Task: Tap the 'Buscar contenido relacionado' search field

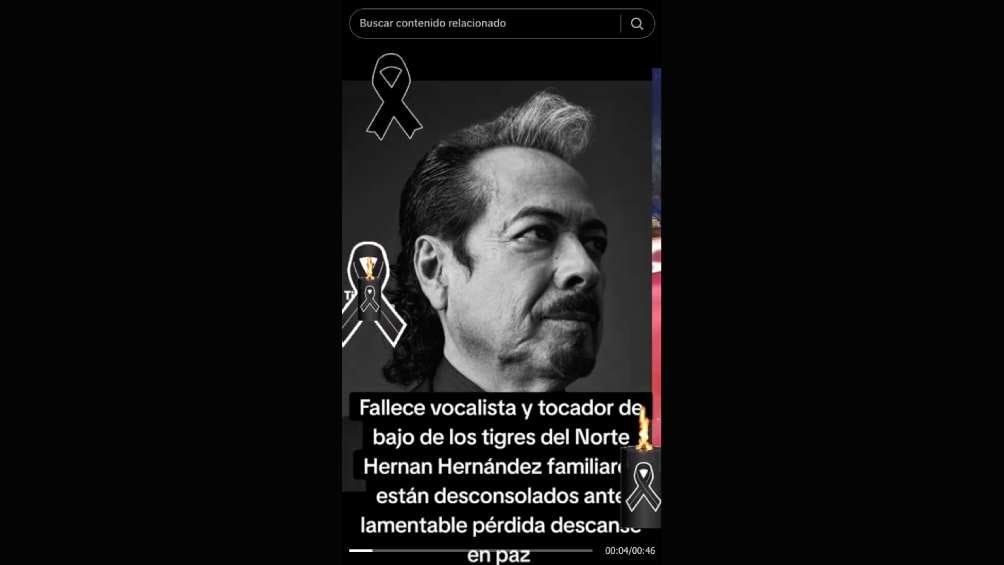Action: (485, 23)
